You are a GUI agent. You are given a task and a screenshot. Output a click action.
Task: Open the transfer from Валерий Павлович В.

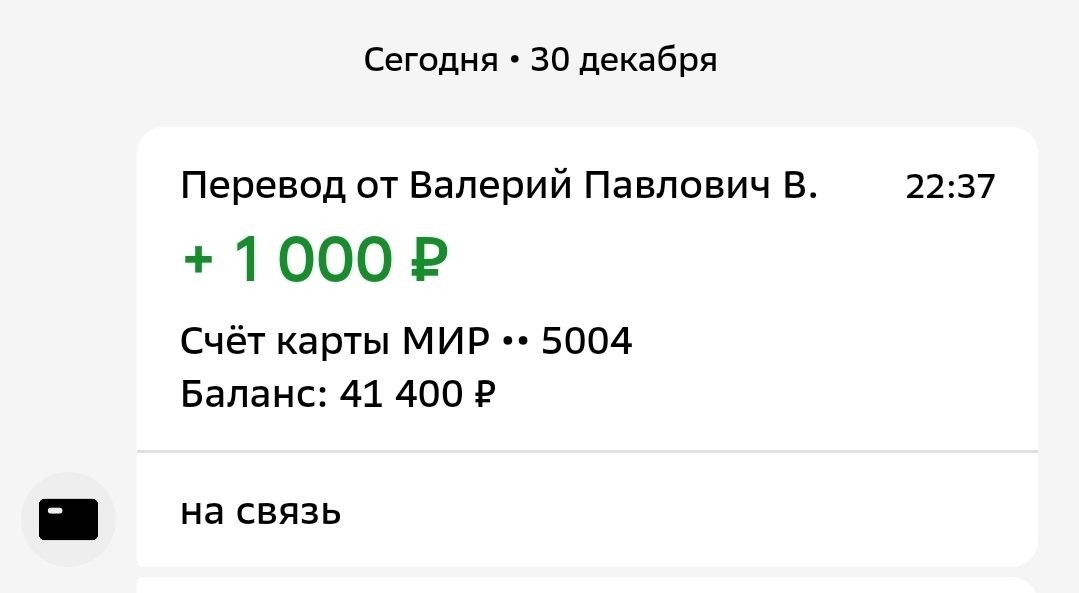(587, 289)
